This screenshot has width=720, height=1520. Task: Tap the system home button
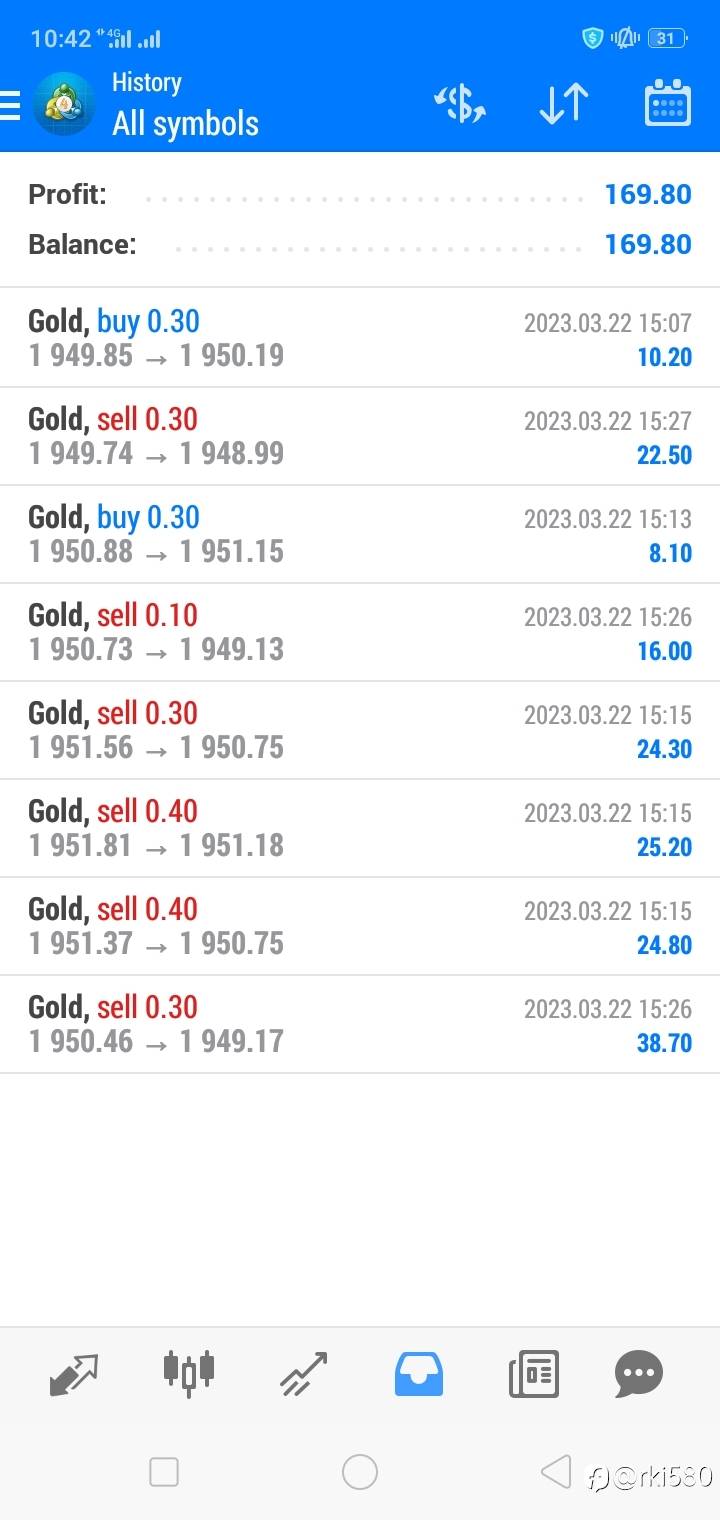[x=360, y=1472]
